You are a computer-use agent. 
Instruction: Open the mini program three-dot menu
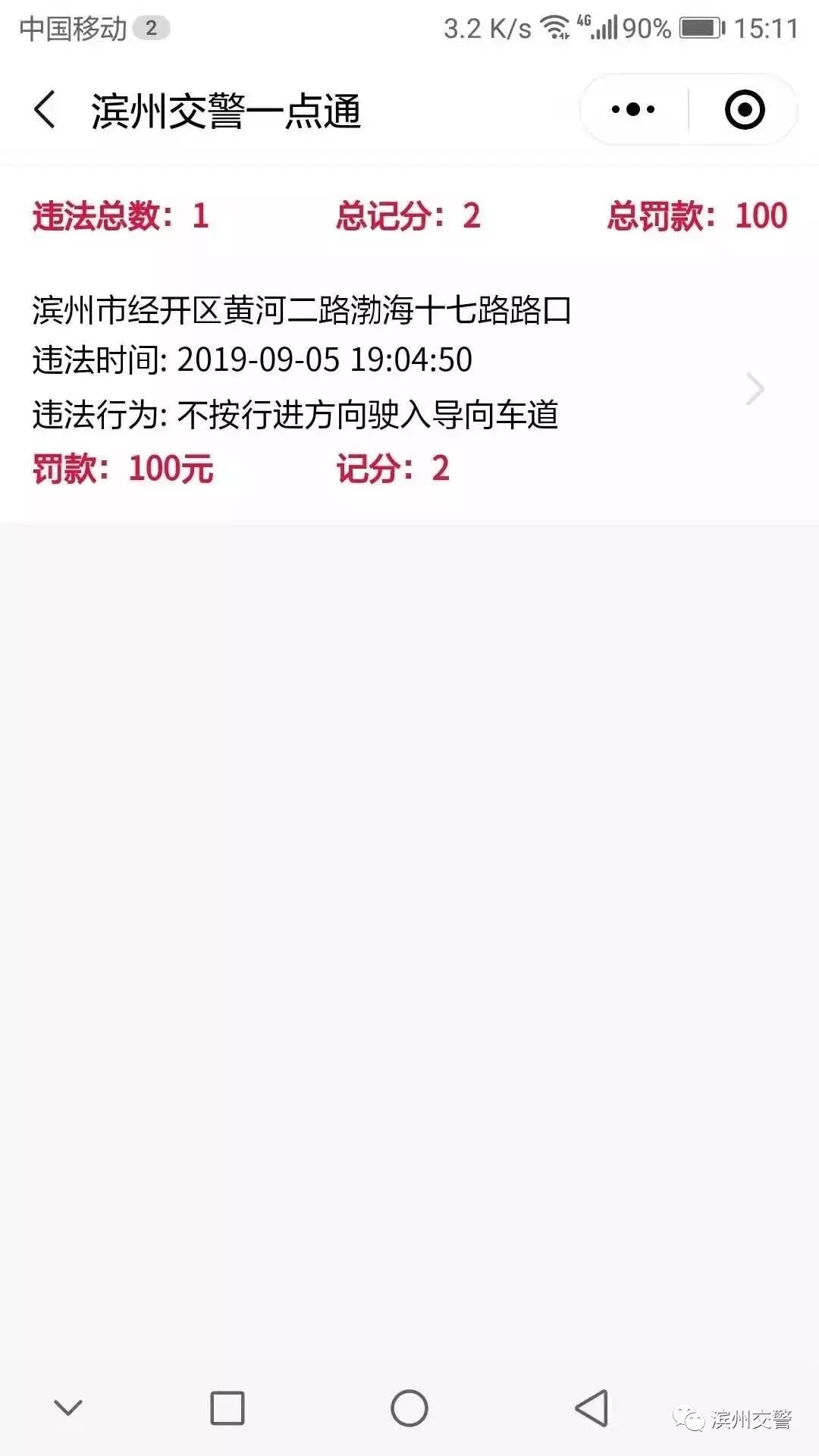tap(633, 110)
